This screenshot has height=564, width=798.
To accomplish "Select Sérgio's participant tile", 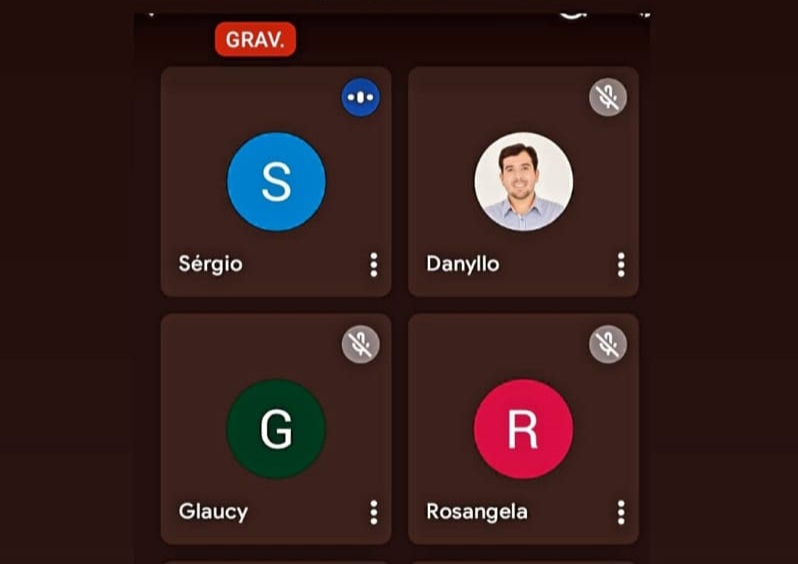I will (x=276, y=182).
